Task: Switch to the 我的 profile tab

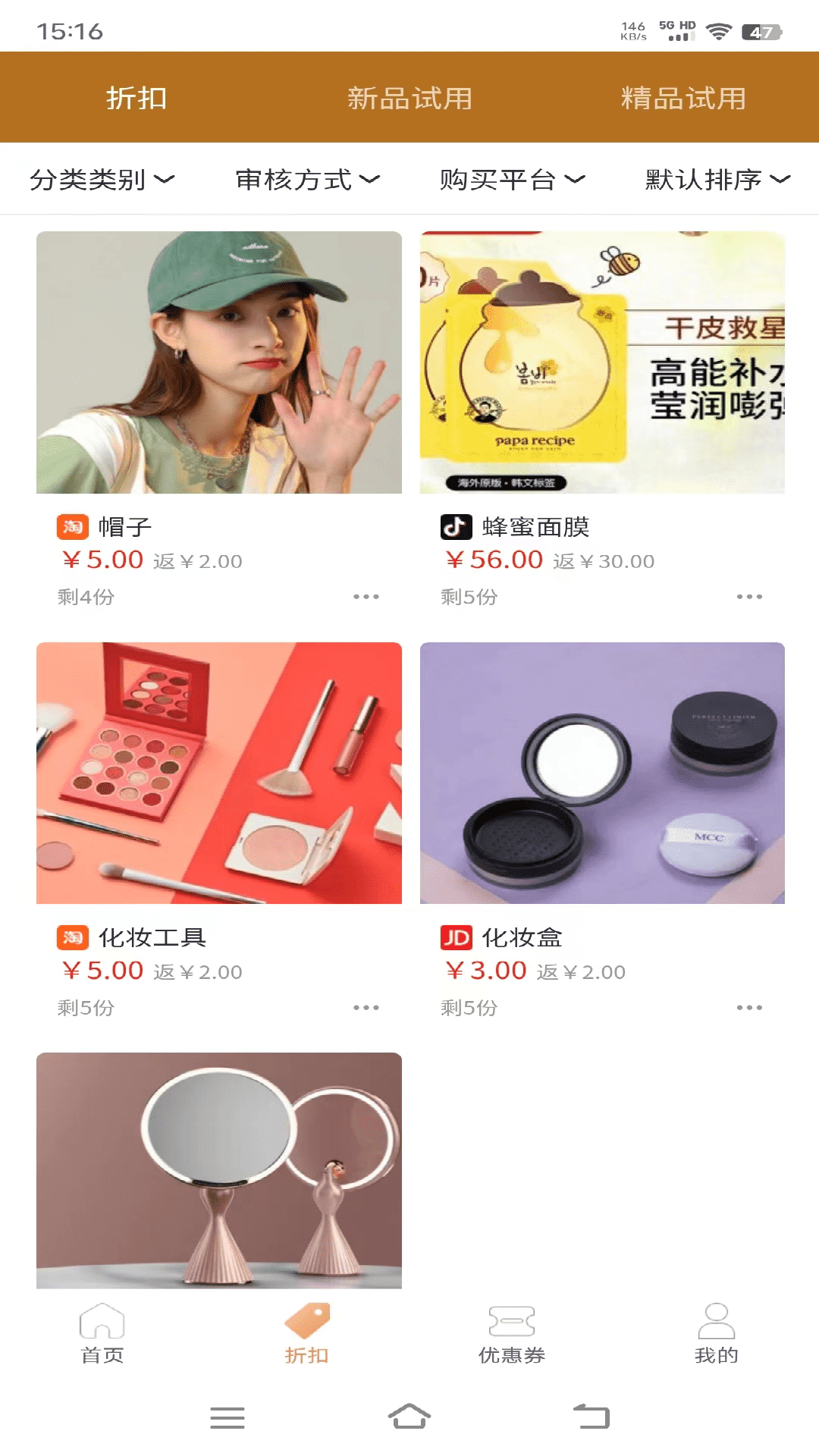Action: [717, 1334]
